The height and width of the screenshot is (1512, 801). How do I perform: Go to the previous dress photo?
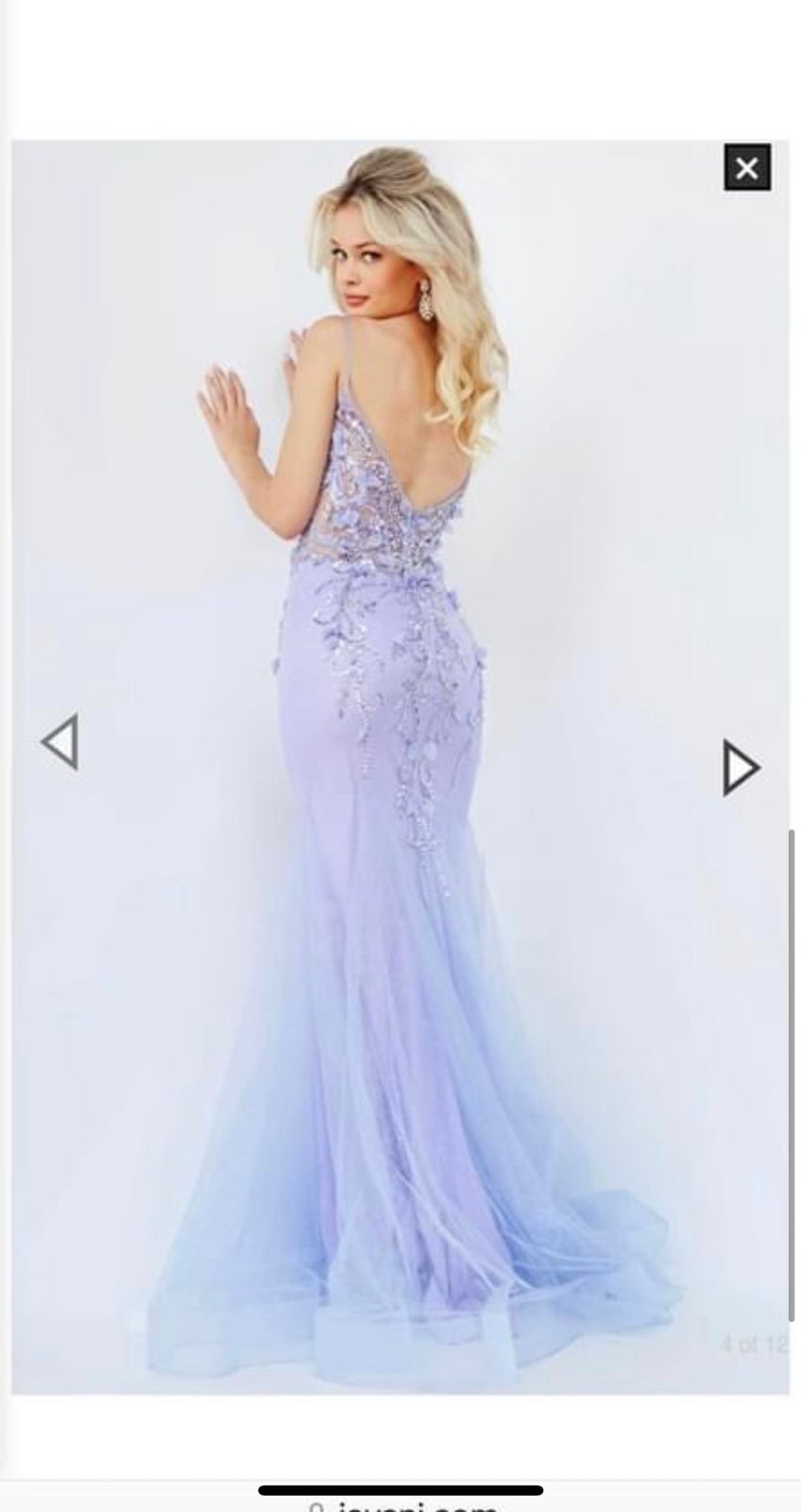pyautogui.click(x=60, y=742)
